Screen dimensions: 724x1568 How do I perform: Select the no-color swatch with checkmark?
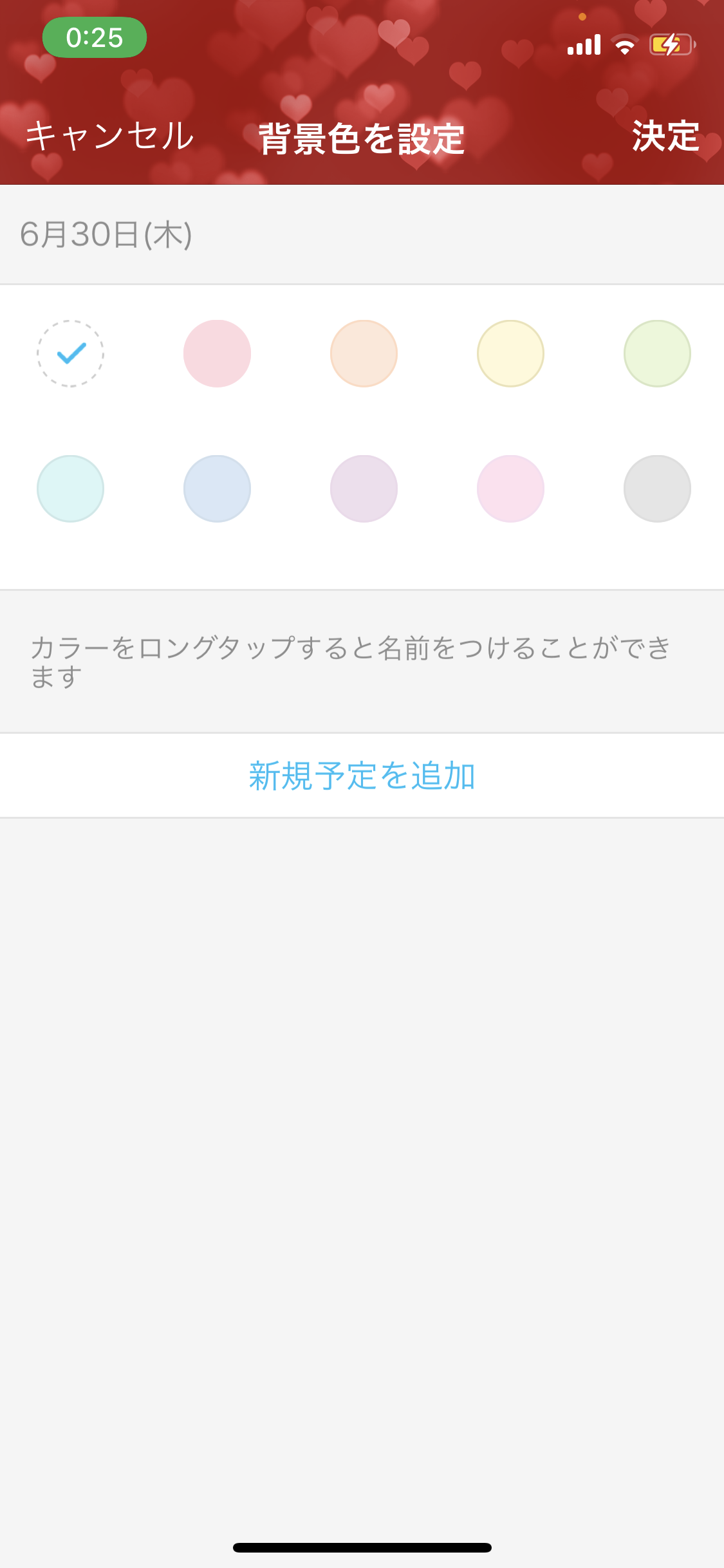(x=70, y=353)
